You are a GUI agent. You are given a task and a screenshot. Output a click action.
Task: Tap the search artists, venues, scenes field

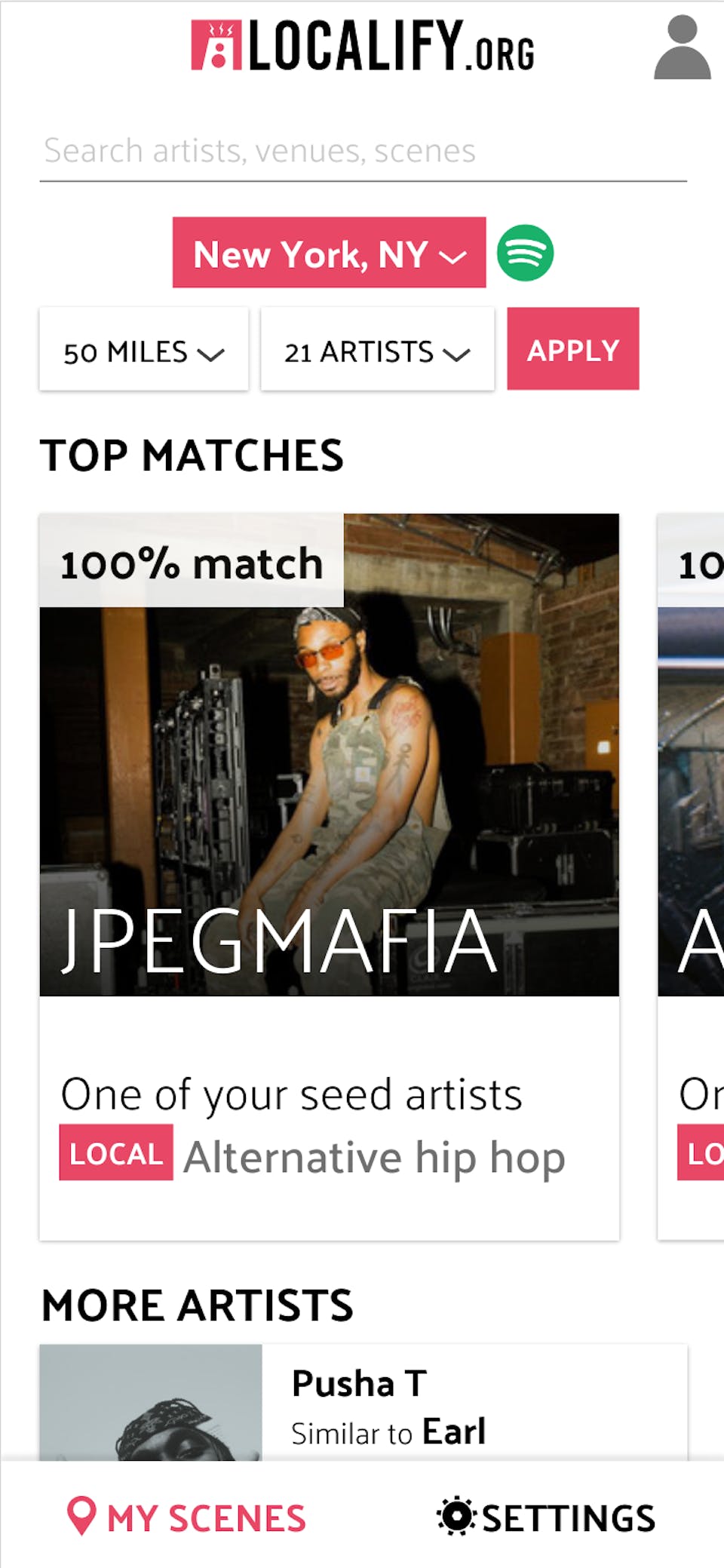tap(362, 152)
